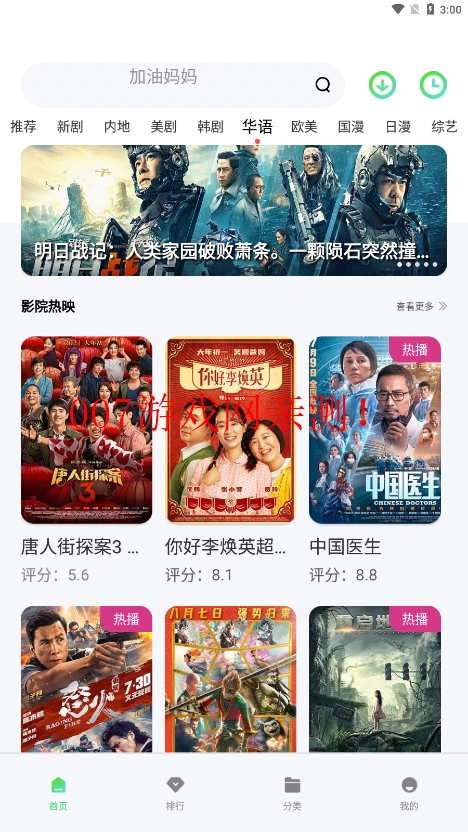Tap the magnifier search icon
468x832 pixels.
(323, 85)
